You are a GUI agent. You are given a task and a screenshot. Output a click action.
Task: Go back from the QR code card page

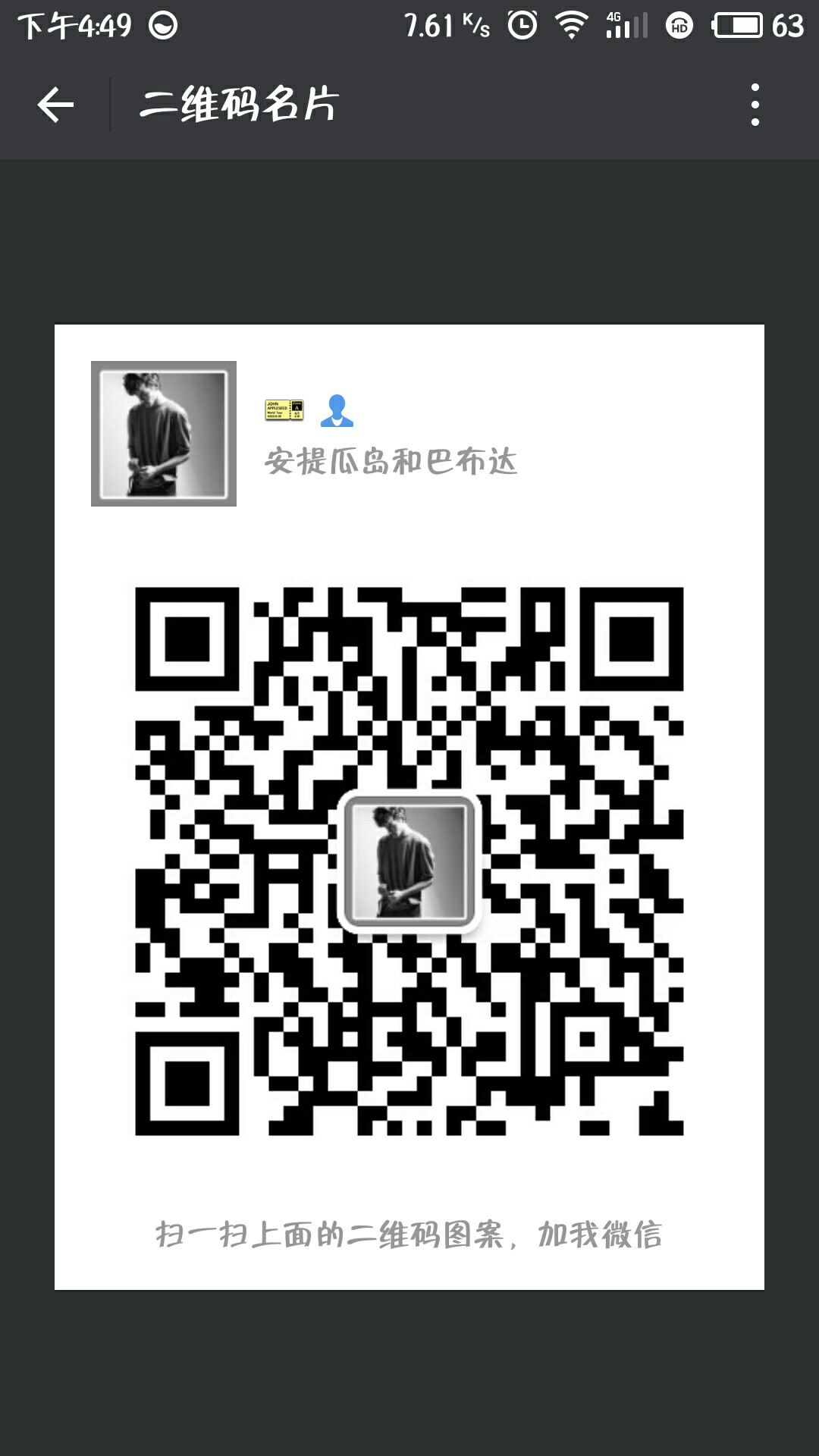pyautogui.click(x=55, y=105)
